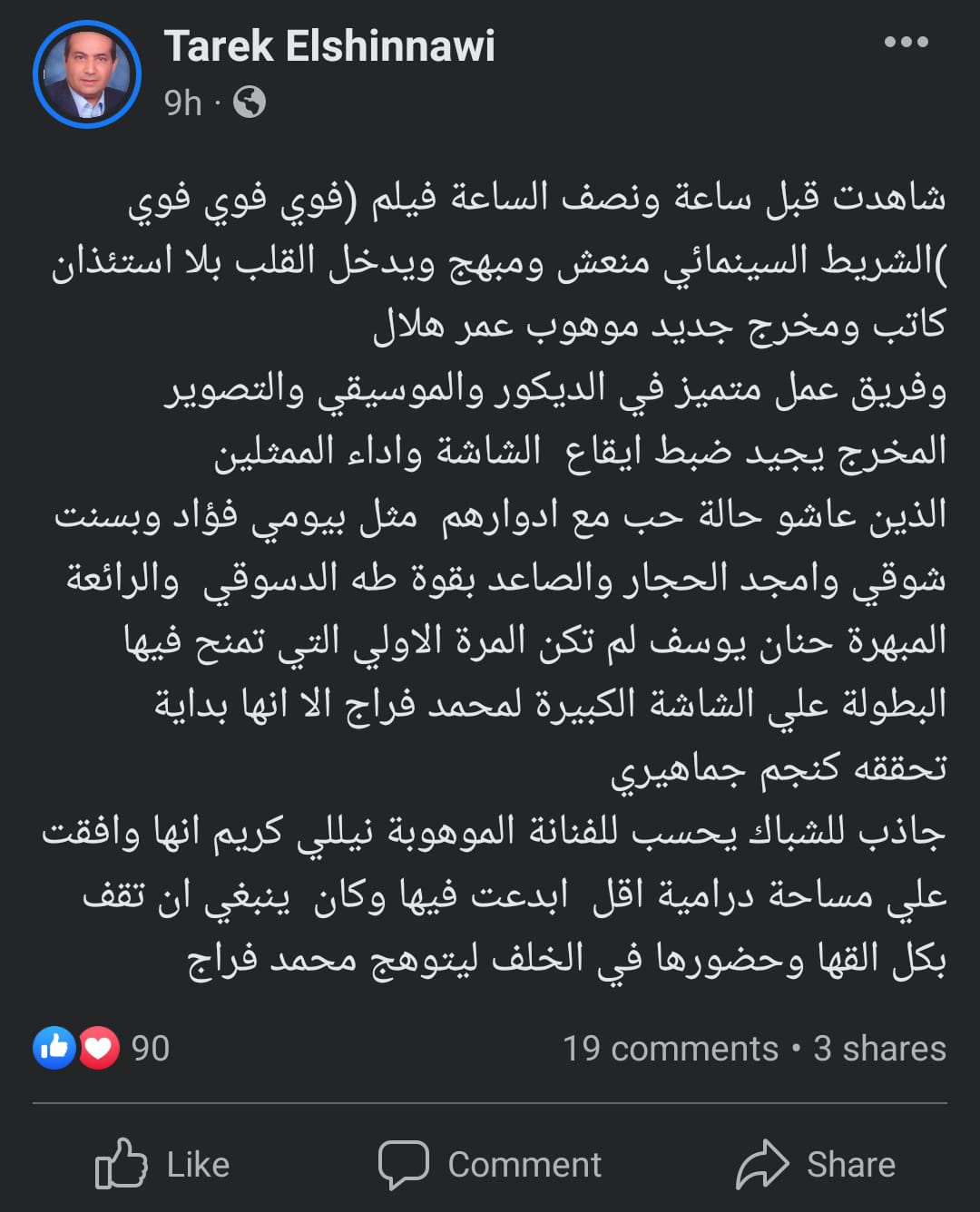Open the 19 comments
Viewport: 980px width, 1212px height.
(670, 1049)
